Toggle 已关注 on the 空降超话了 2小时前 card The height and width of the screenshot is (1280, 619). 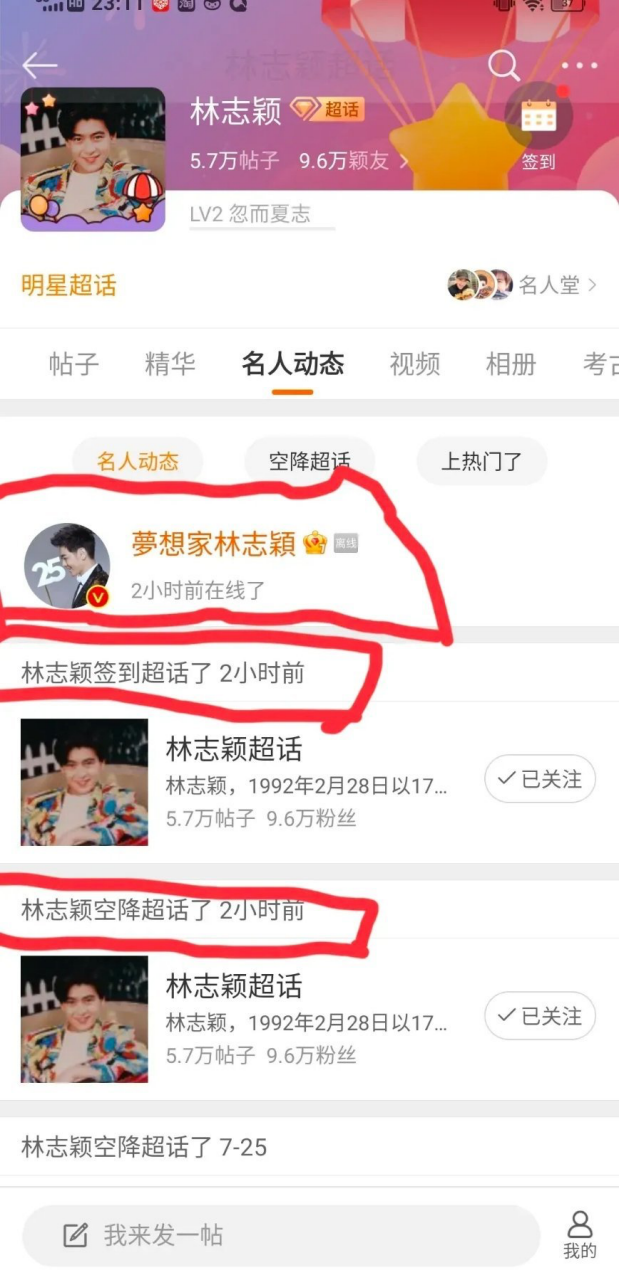[x=540, y=1016]
